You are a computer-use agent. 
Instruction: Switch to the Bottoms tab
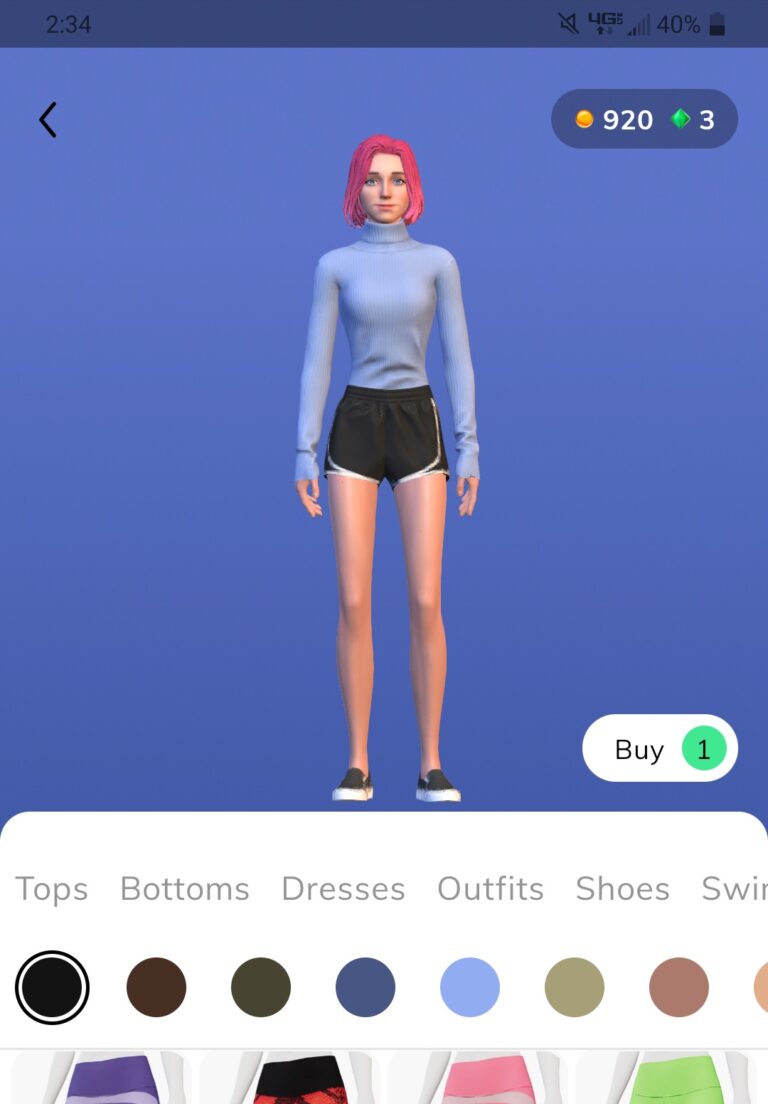[x=185, y=889]
